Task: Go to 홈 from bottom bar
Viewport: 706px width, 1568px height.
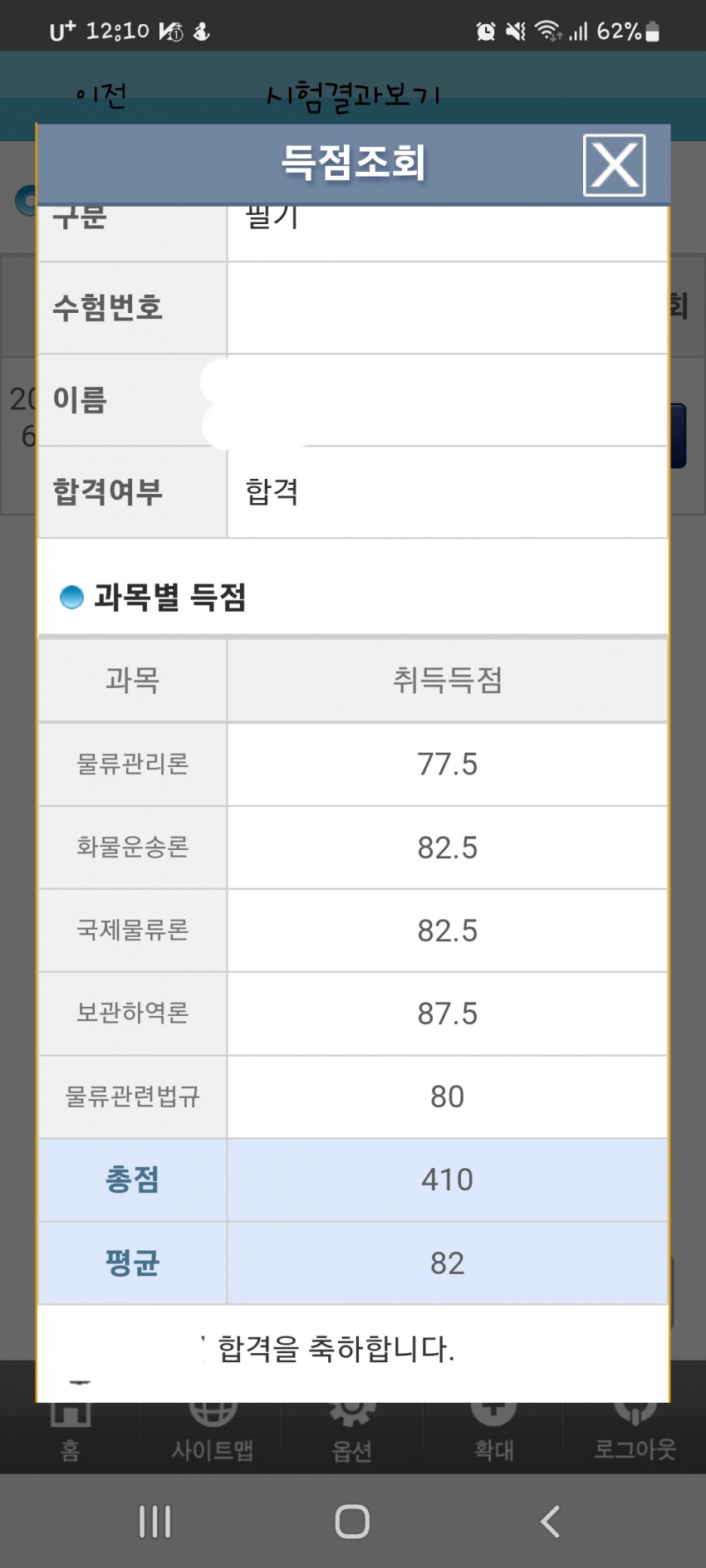Action: click(x=71, y=1437)
